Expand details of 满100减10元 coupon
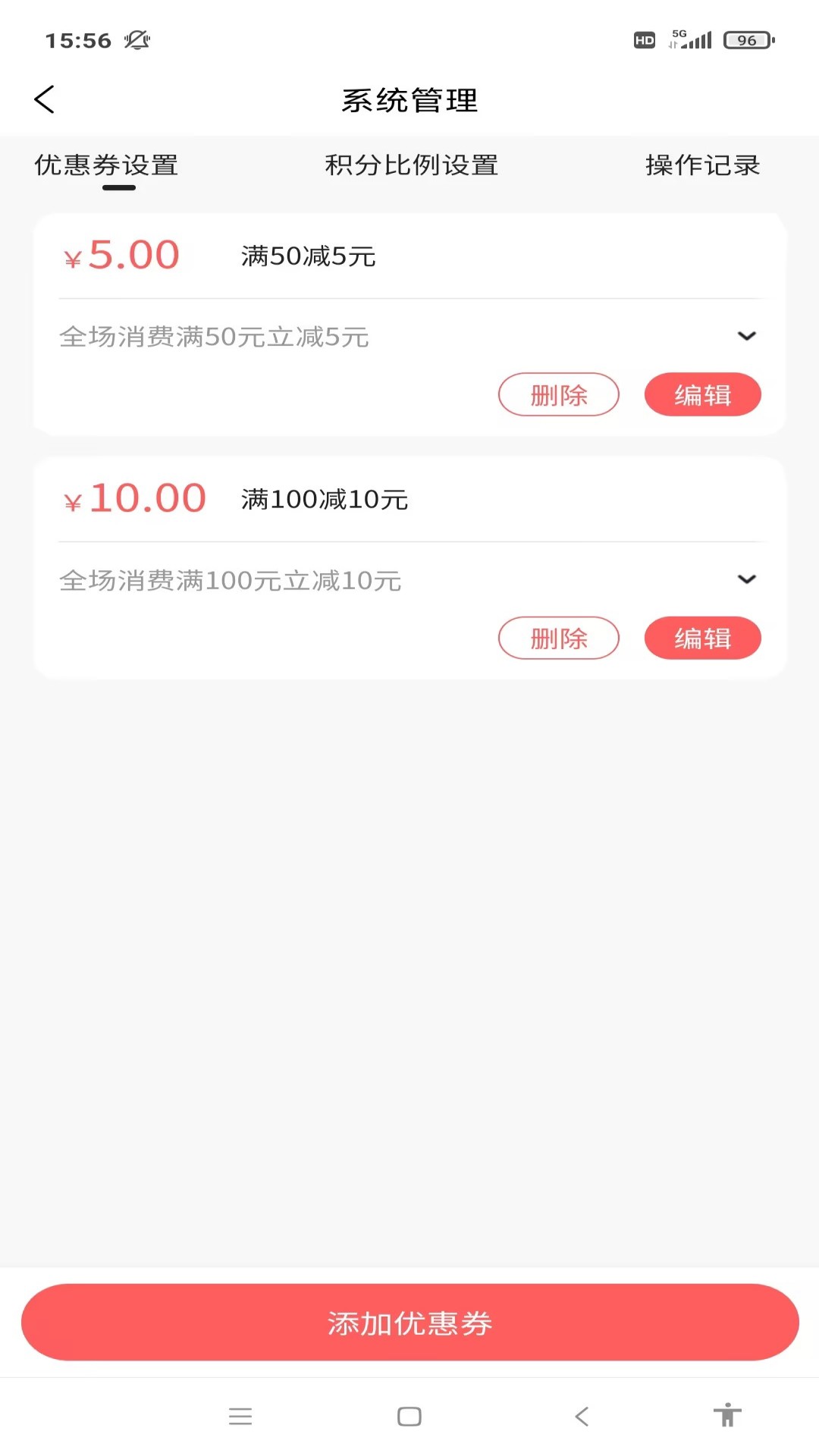 click(748, 579)
